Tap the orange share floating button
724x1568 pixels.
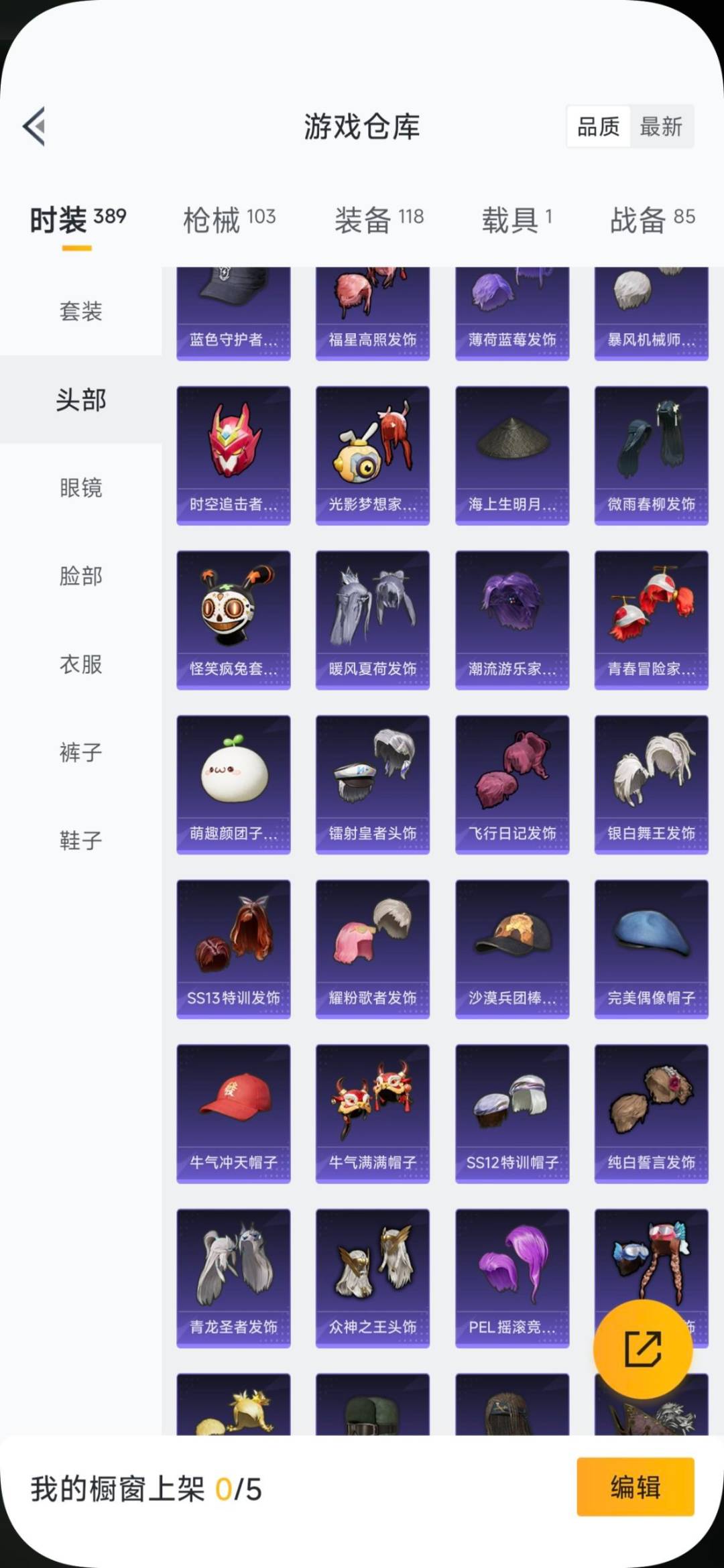pos(643,1349)
